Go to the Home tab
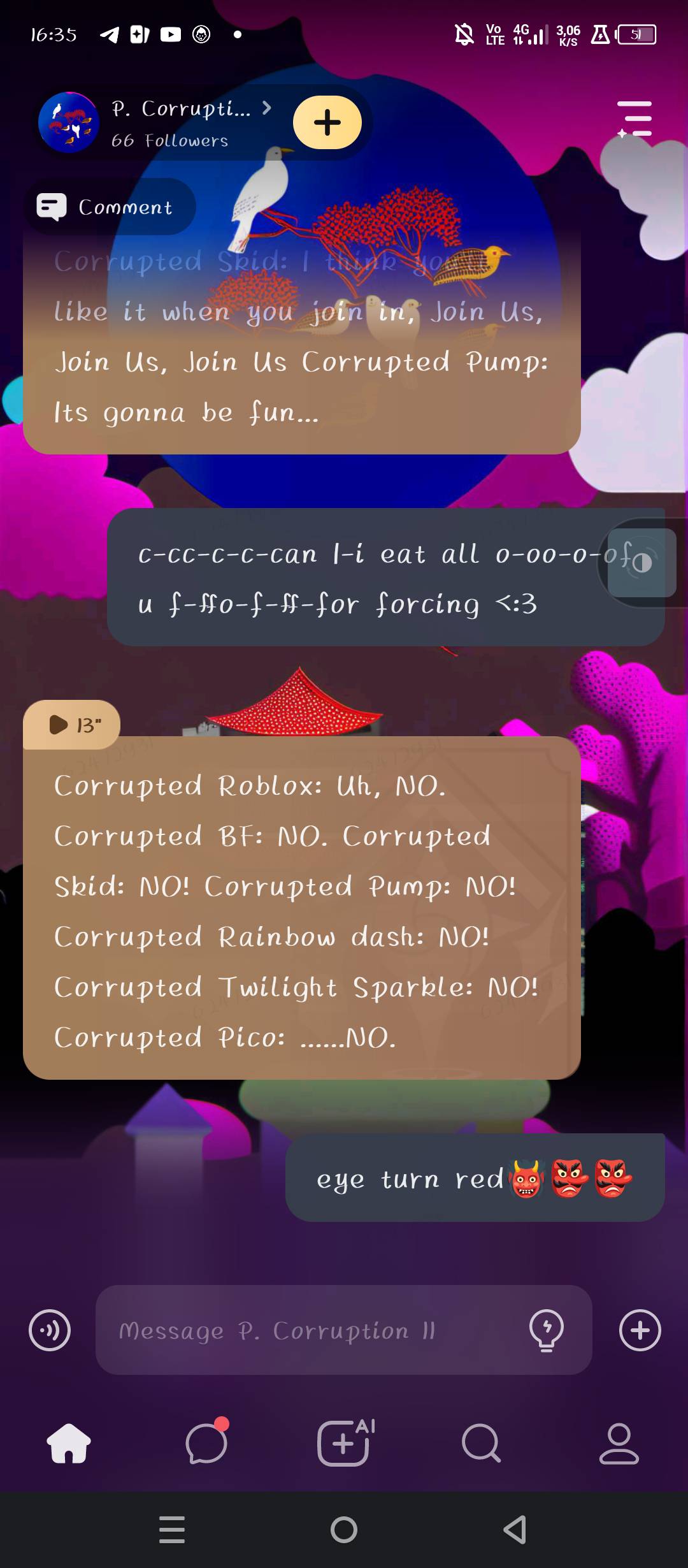Viewport: 688px width, 1568px height. [x=69, y=1444]
